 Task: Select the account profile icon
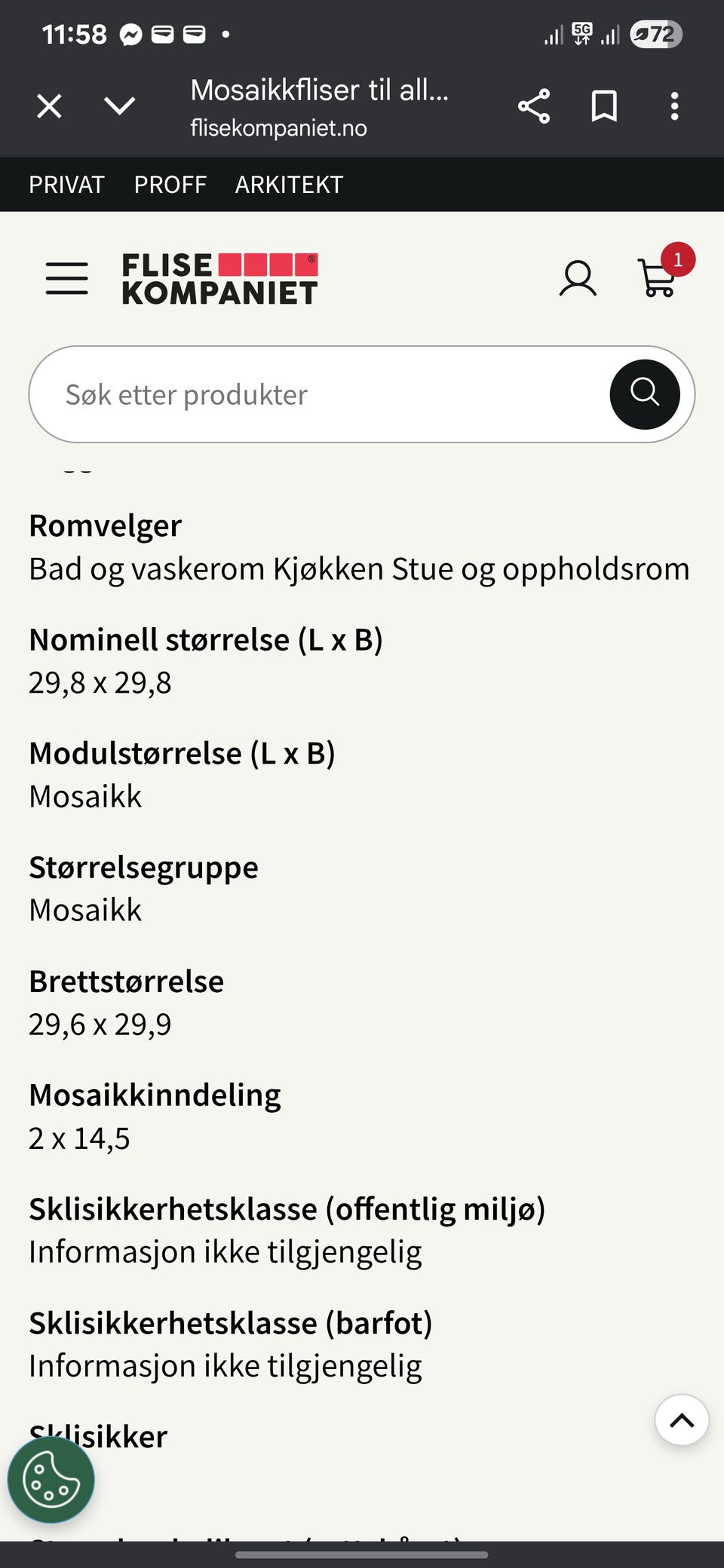pos(578,279)
